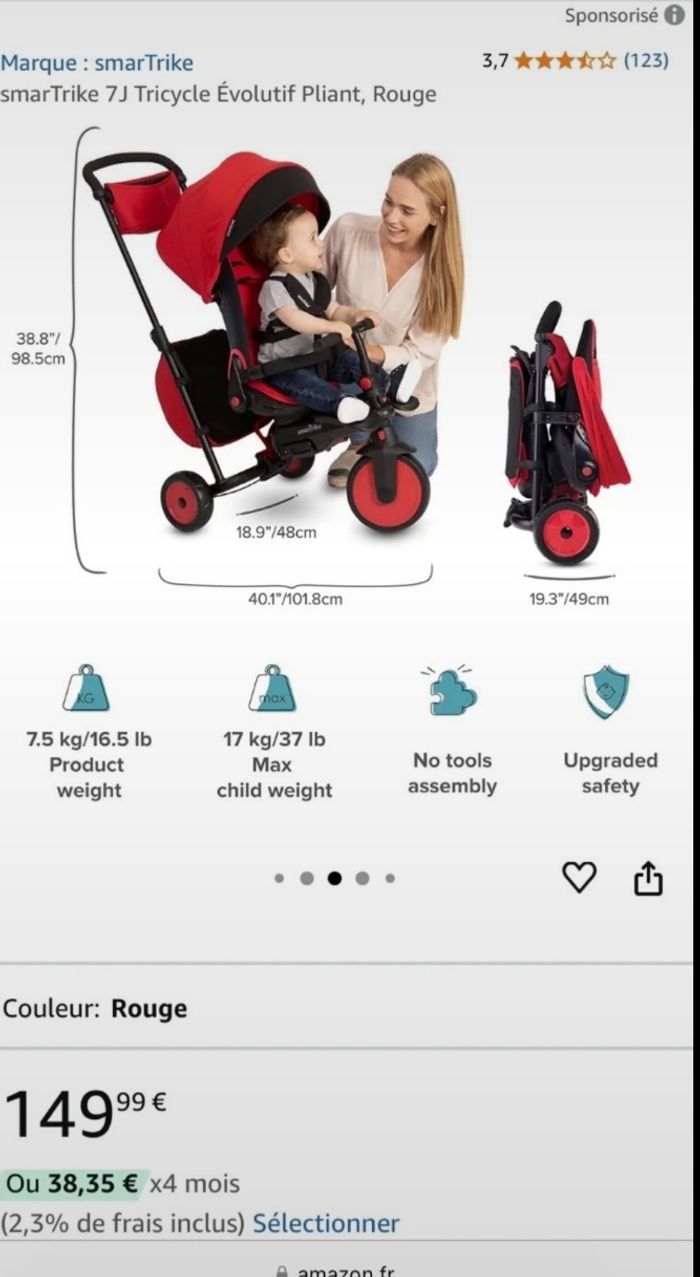Open the 123 customer reviews
This screenshot has width=700, height=1277.
tap(645, 60)
